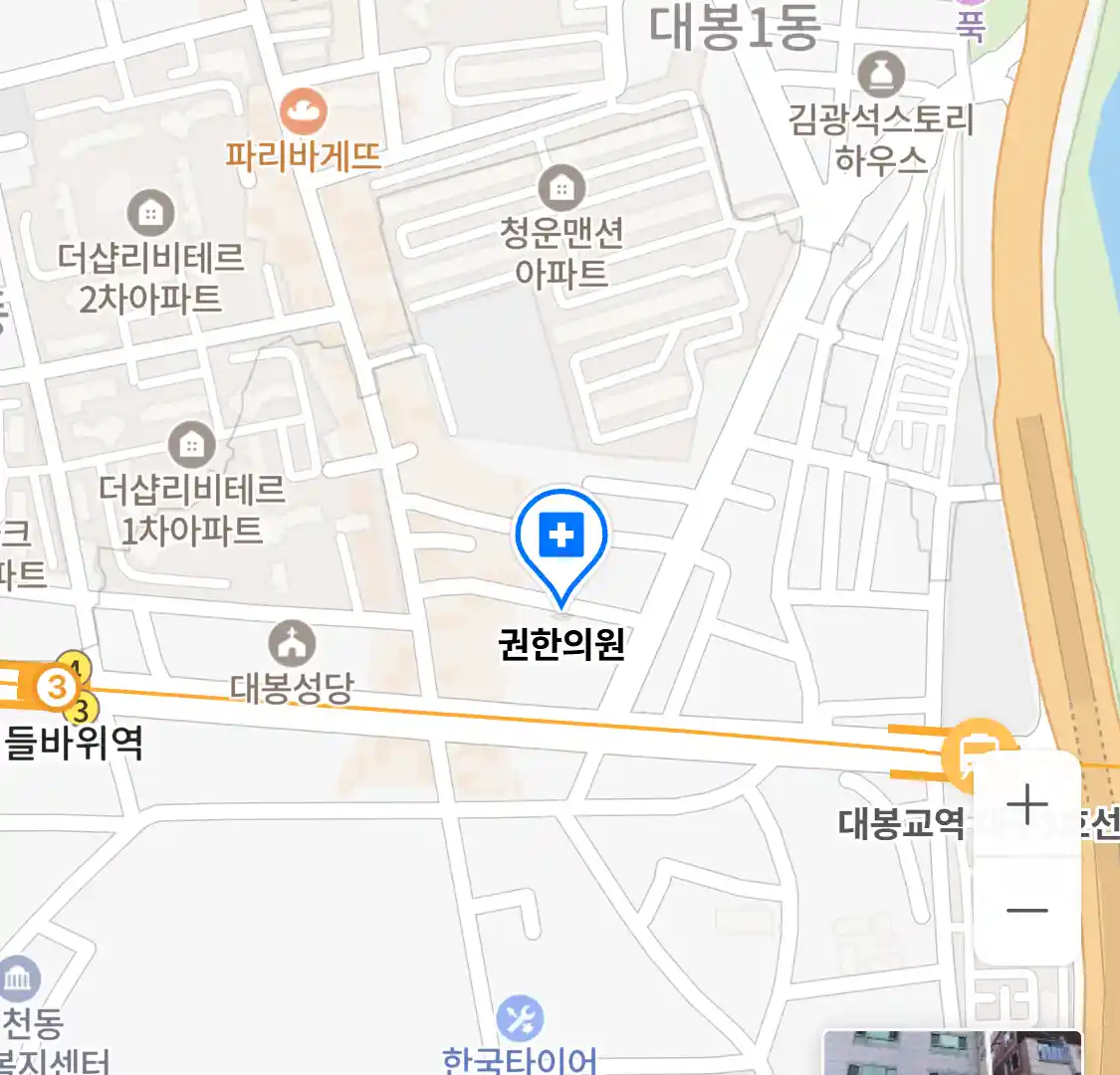Open the street view thumbnail
1120x1075 pixels.
[x=952, y=1053]
